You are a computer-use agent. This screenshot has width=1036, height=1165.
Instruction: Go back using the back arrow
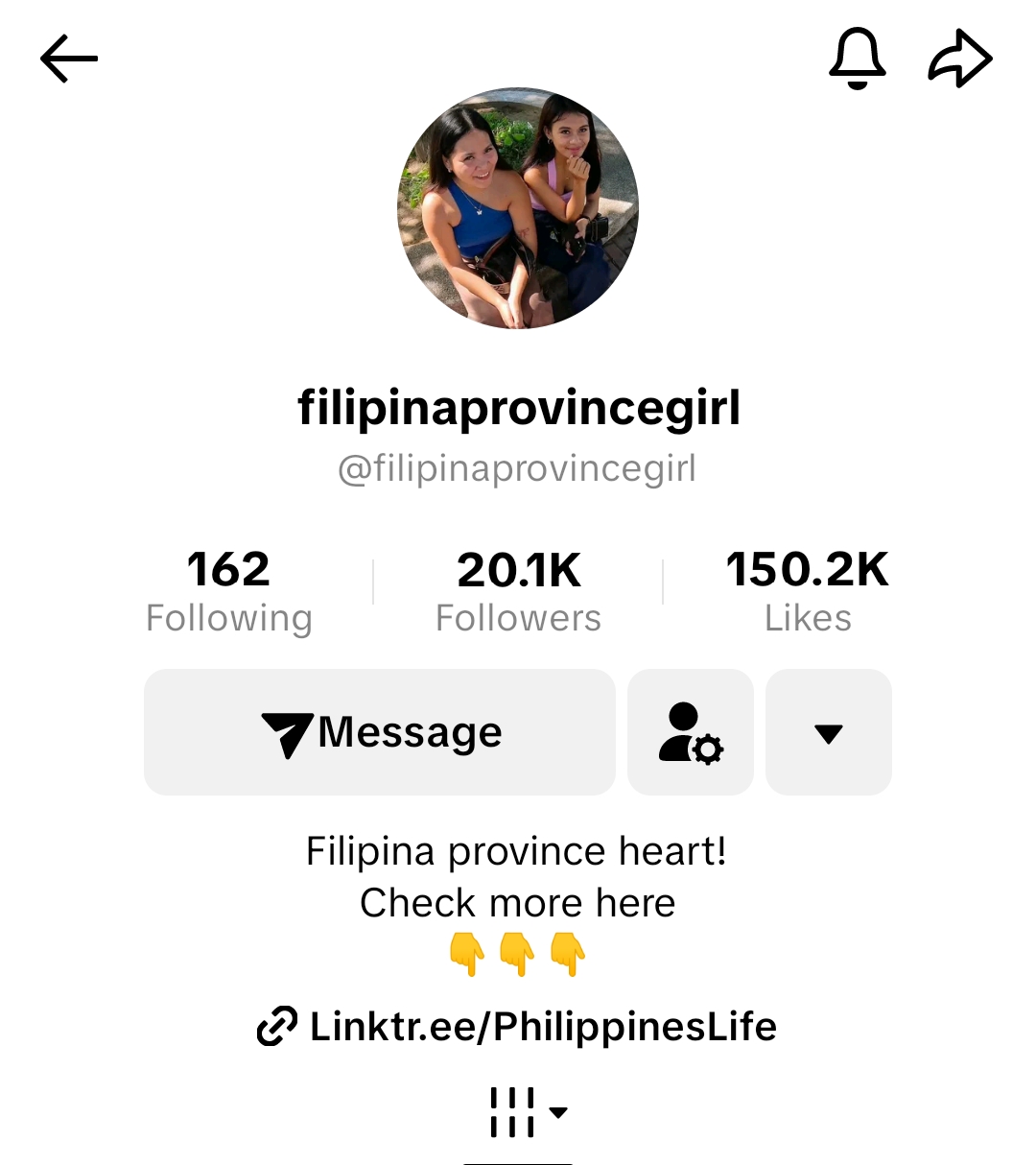tap(69, 59)
